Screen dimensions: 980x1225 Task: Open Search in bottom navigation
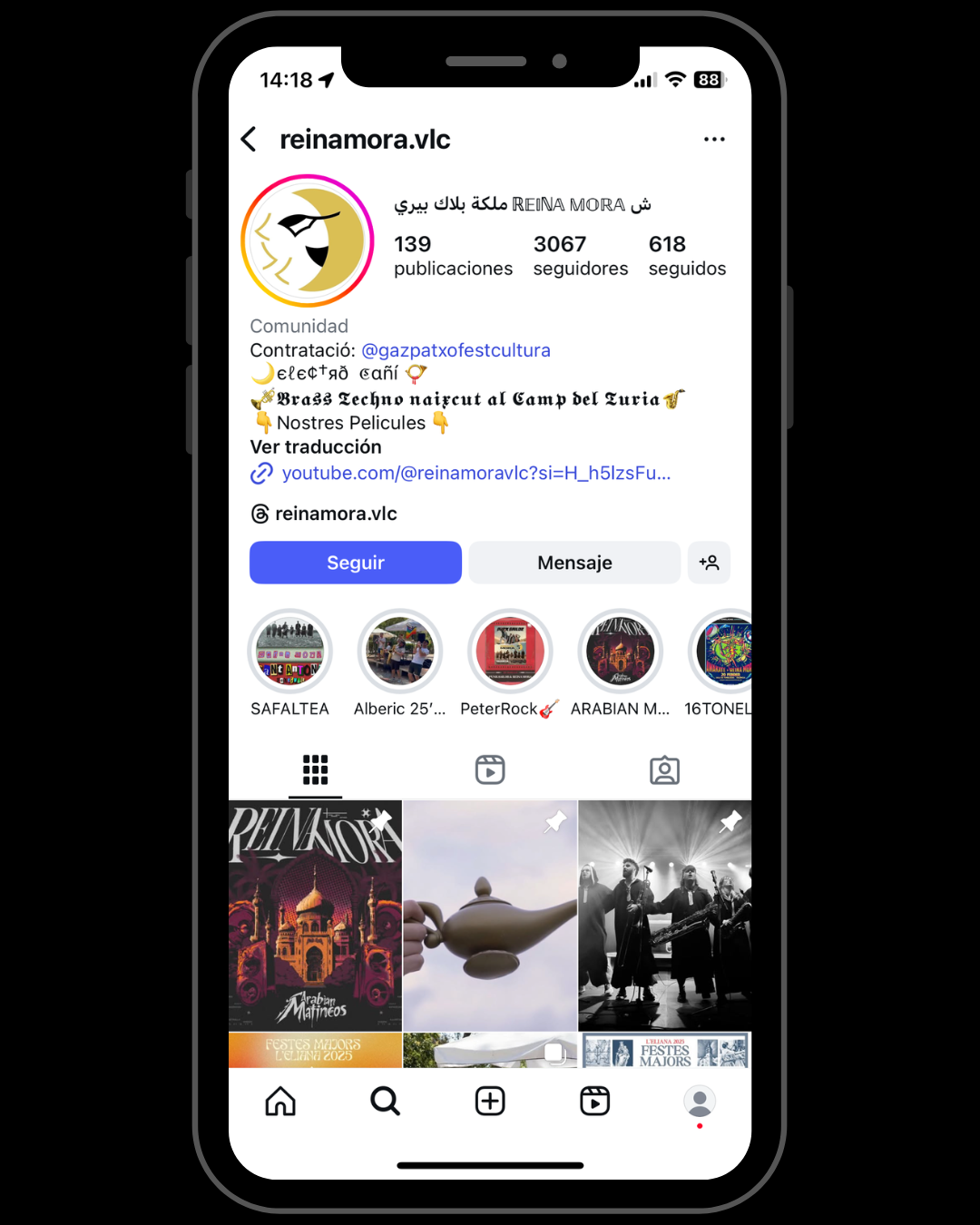385,1102
